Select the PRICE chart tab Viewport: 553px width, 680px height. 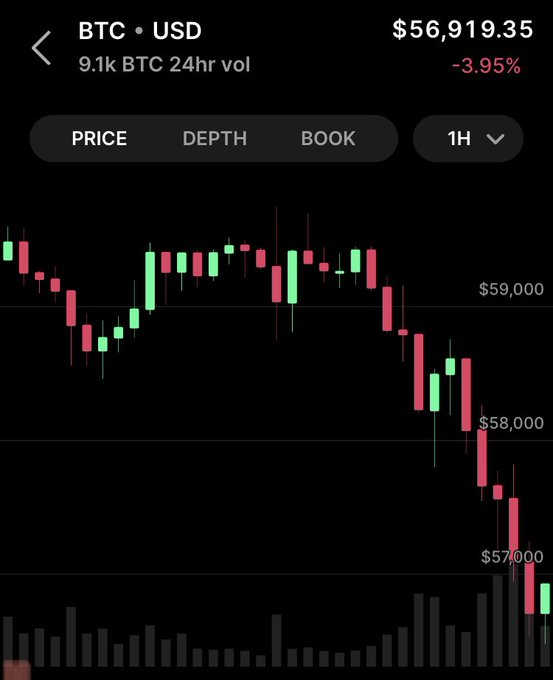[x=99, y=139]
